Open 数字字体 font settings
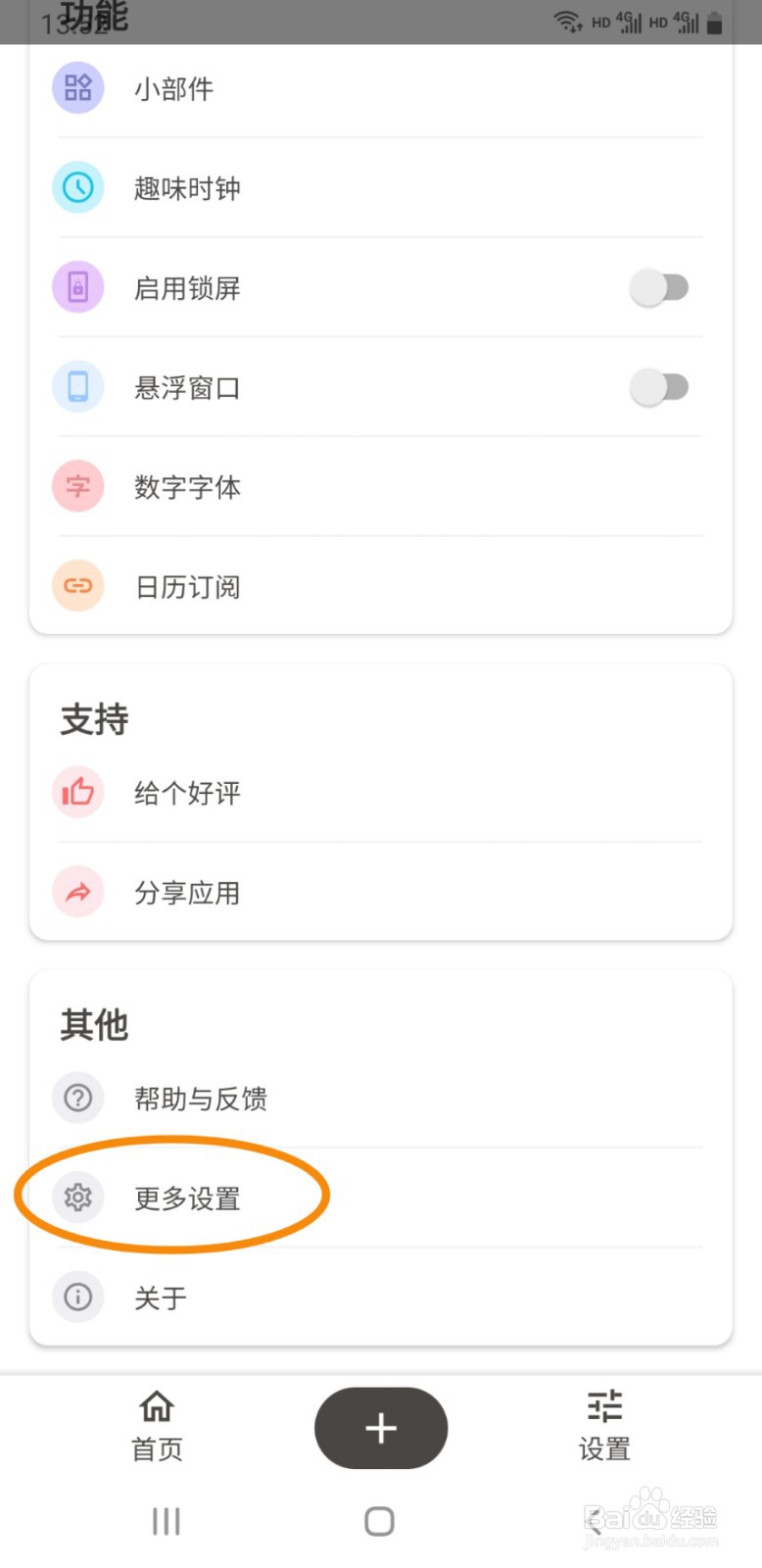Image resolution: width=762 pixels, height=1568 pixels. 187,487
